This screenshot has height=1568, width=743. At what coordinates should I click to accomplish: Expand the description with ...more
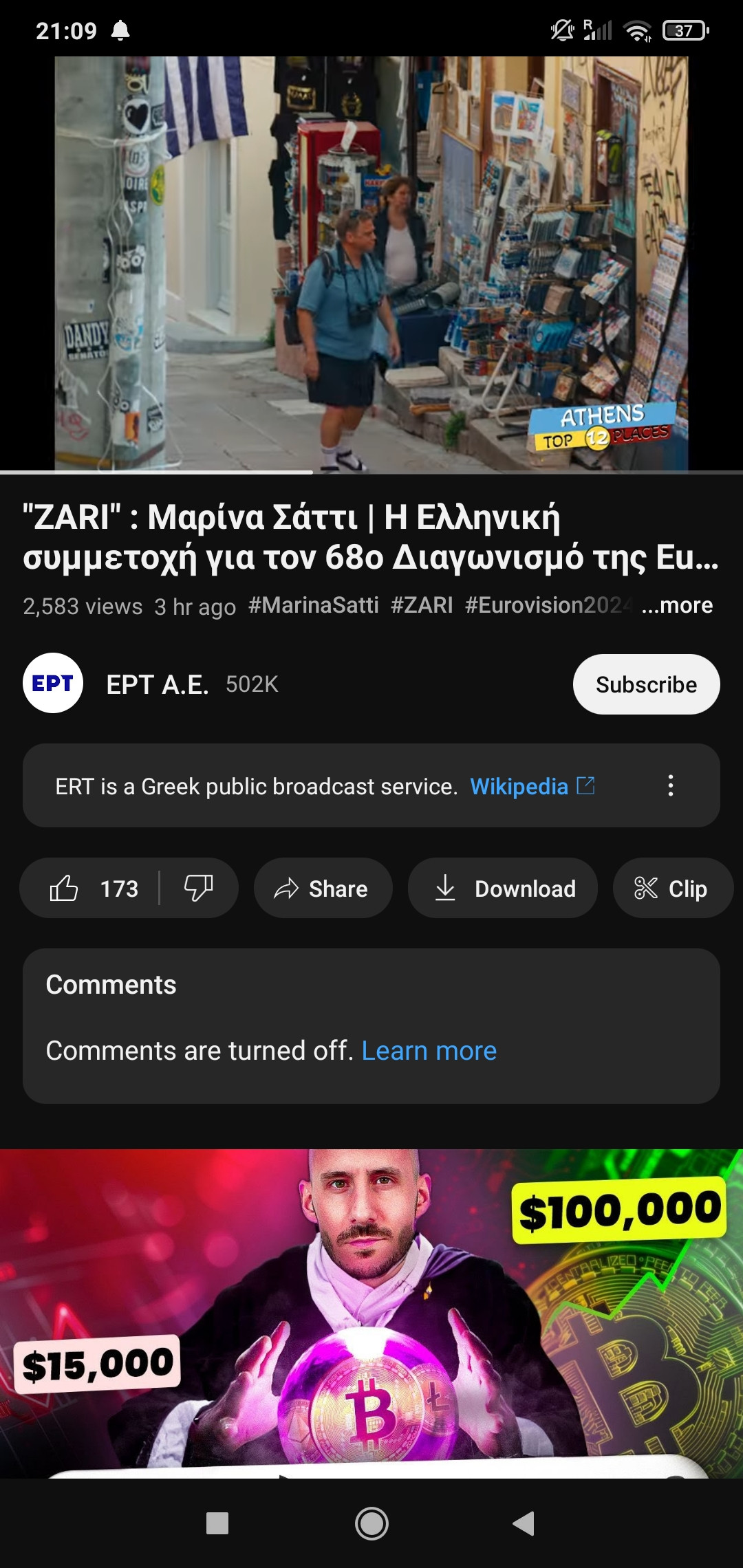(x=677, y=605)
